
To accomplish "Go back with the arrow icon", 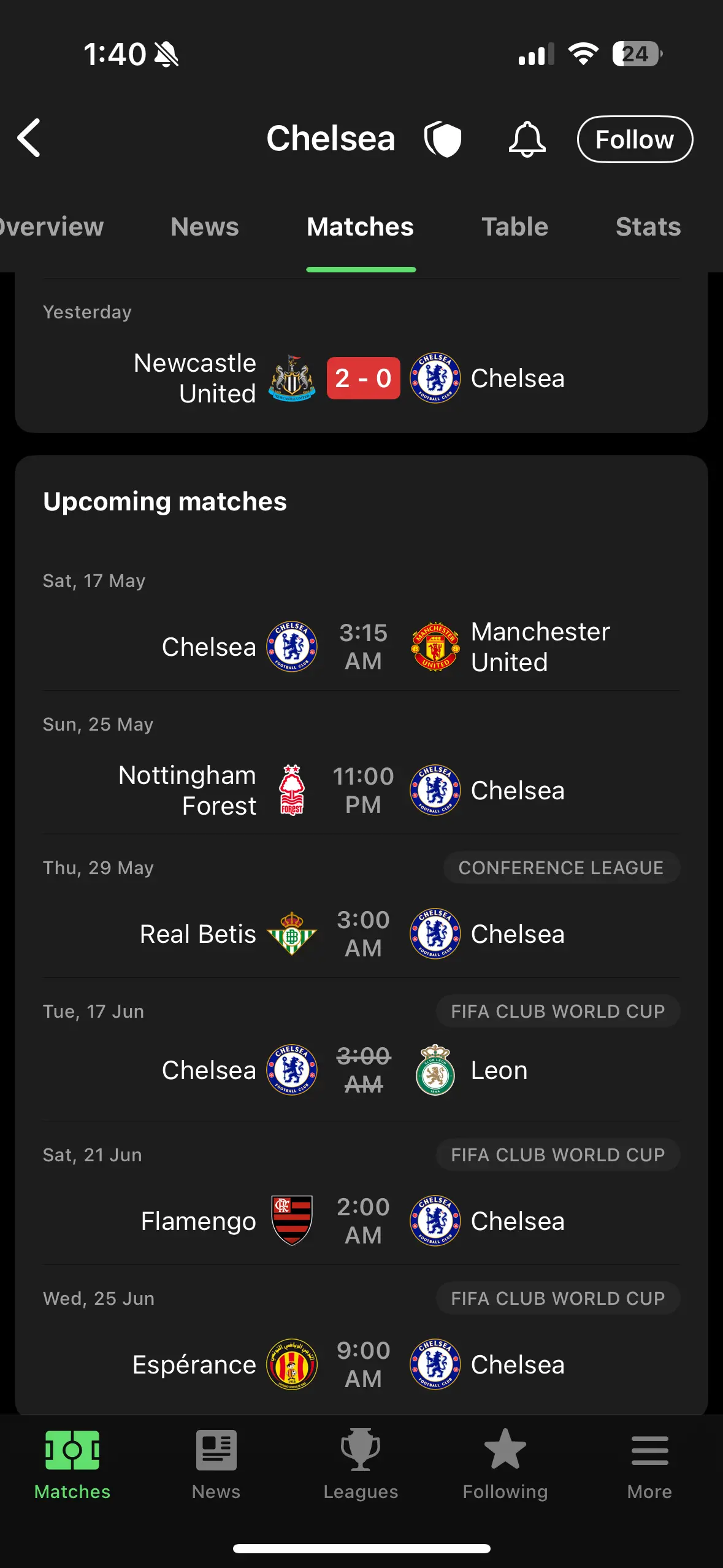I will [x=29, y=138].
